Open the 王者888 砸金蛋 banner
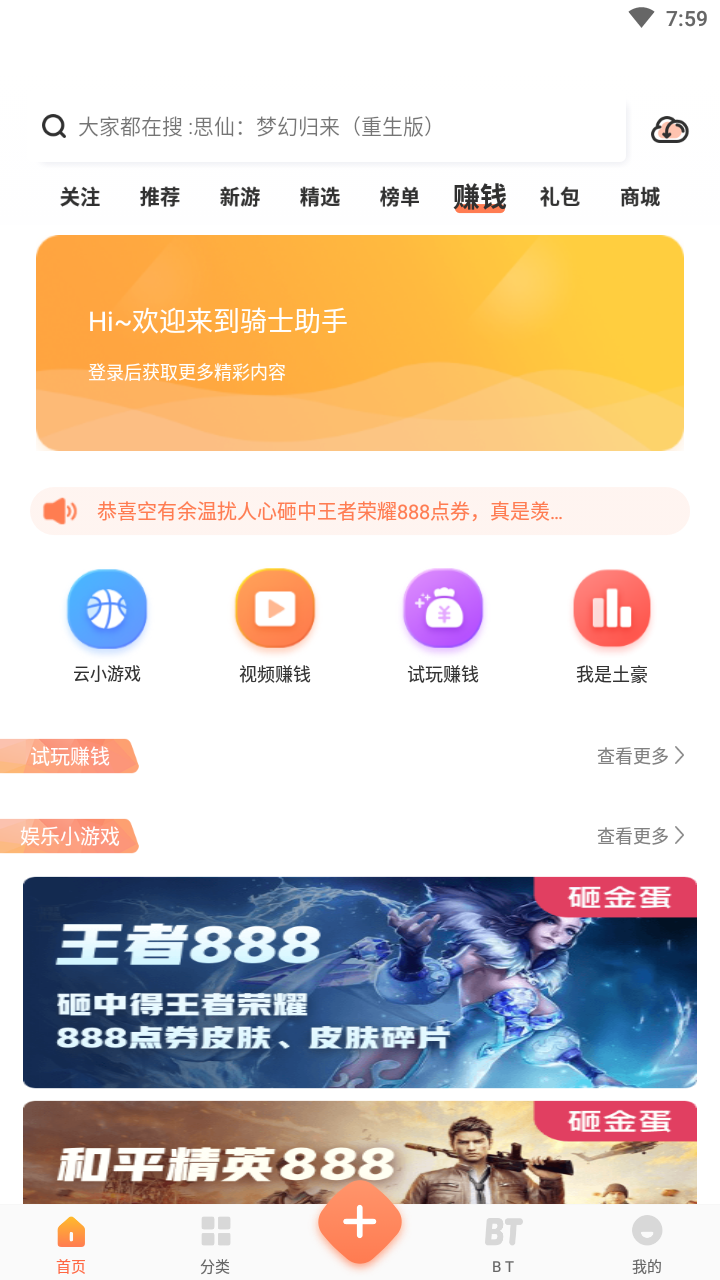 (x=360, y=982)
